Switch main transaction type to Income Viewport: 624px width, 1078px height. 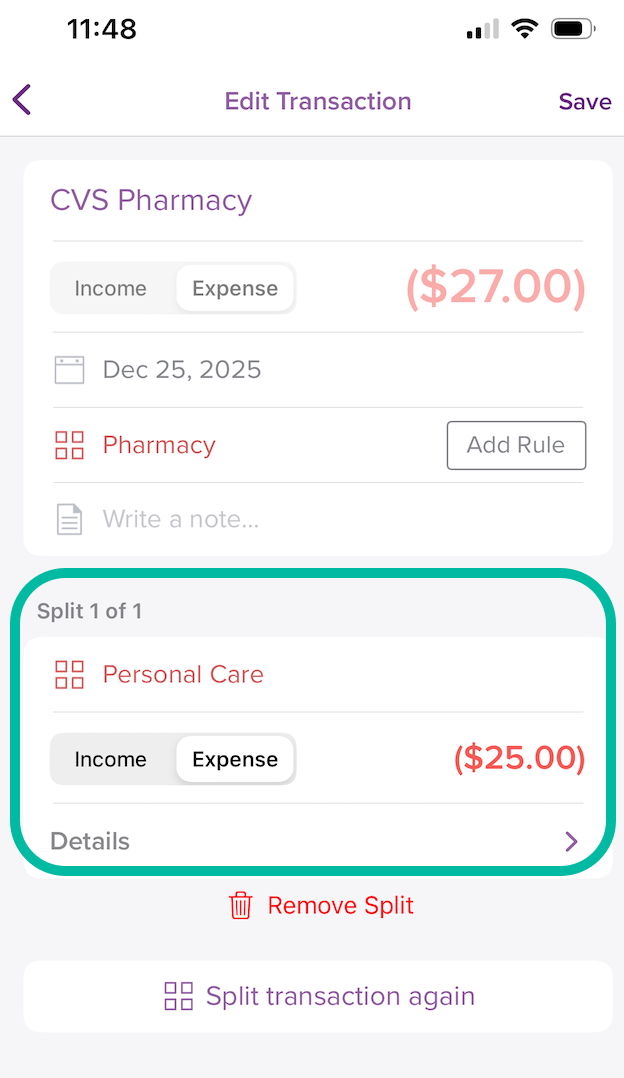pyautogui.click(x=111, y=289)
